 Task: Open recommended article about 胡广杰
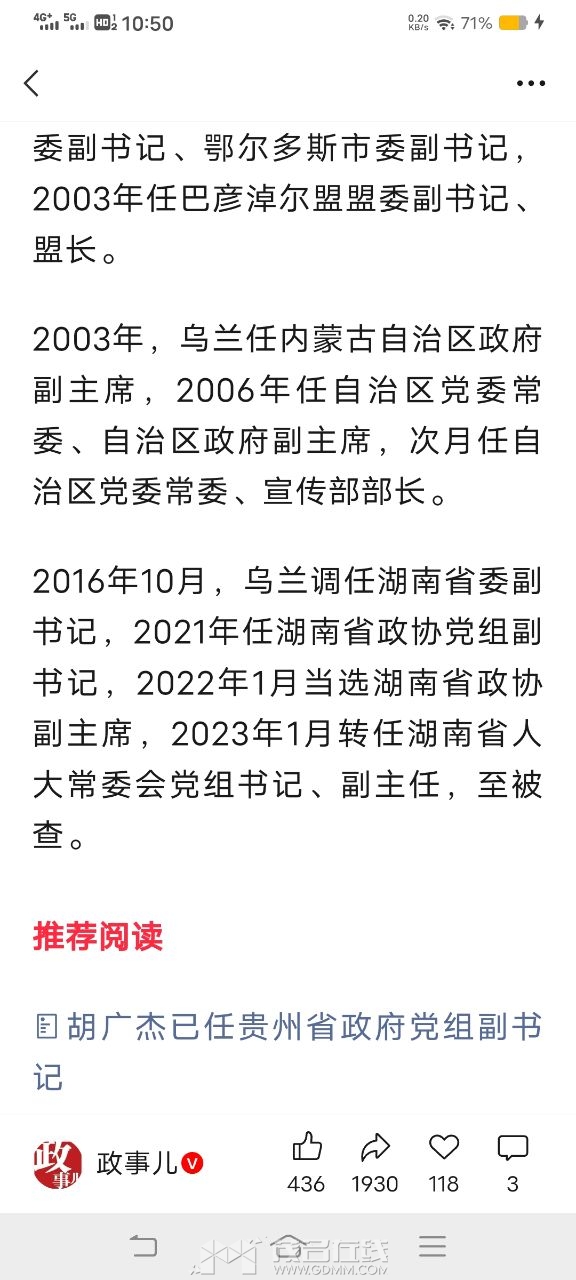tap(288, 1052)
